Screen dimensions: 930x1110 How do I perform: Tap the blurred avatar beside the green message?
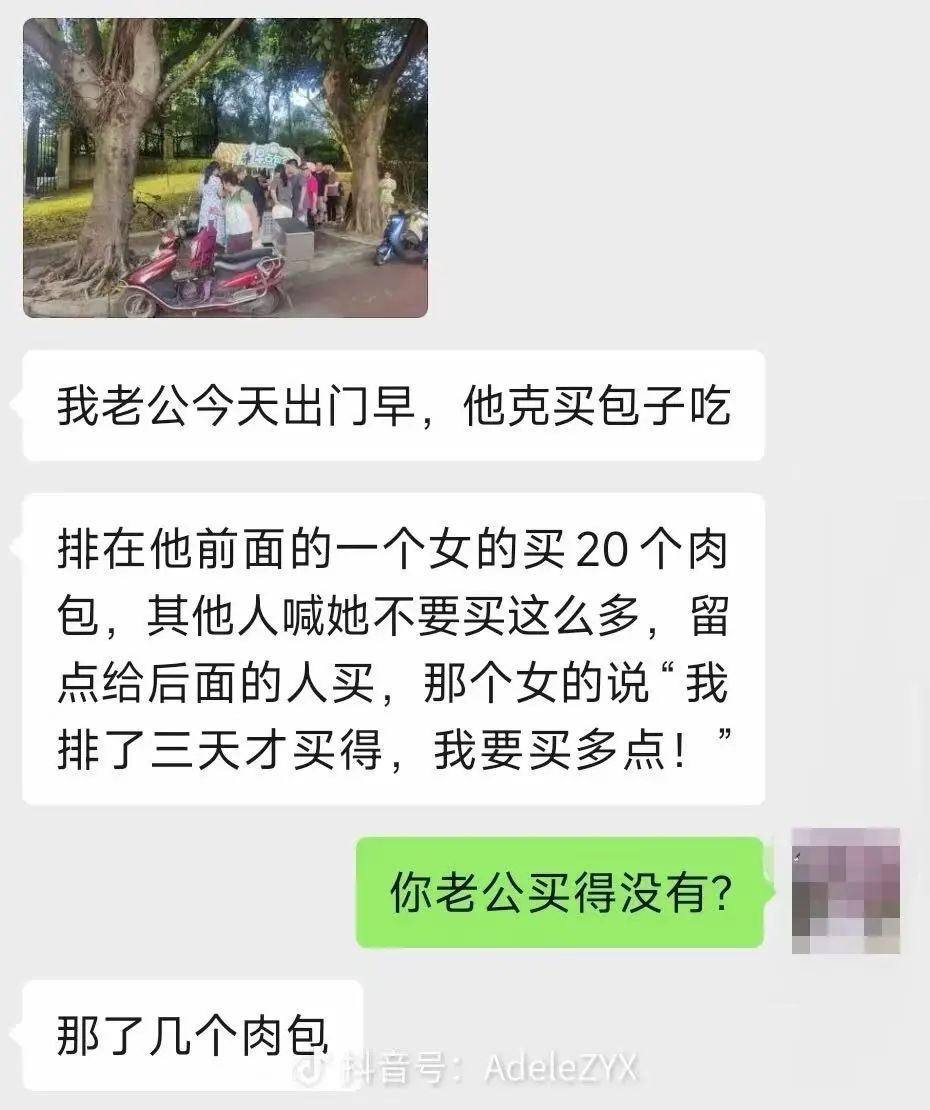click(846, 891)
